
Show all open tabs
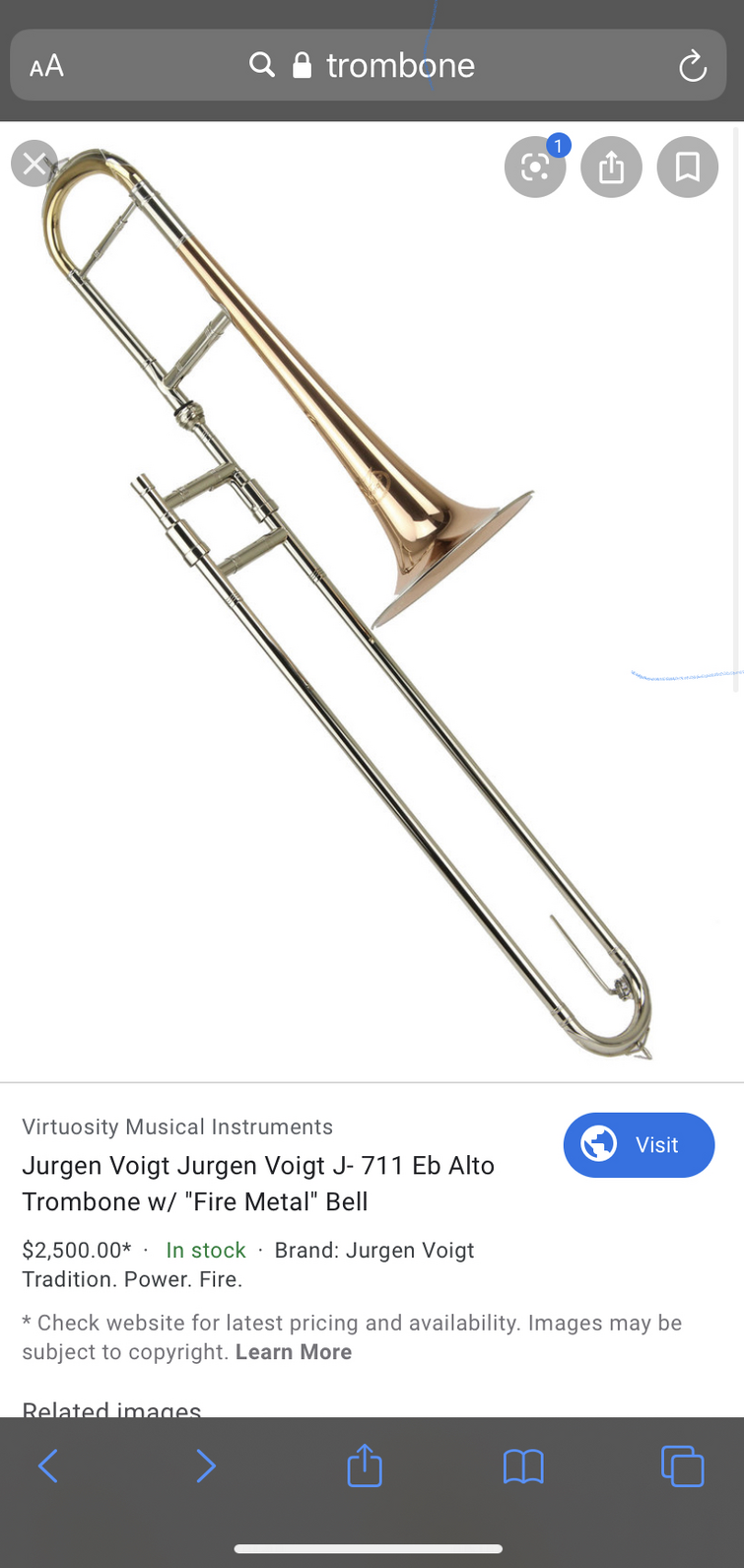point(682,1466)
